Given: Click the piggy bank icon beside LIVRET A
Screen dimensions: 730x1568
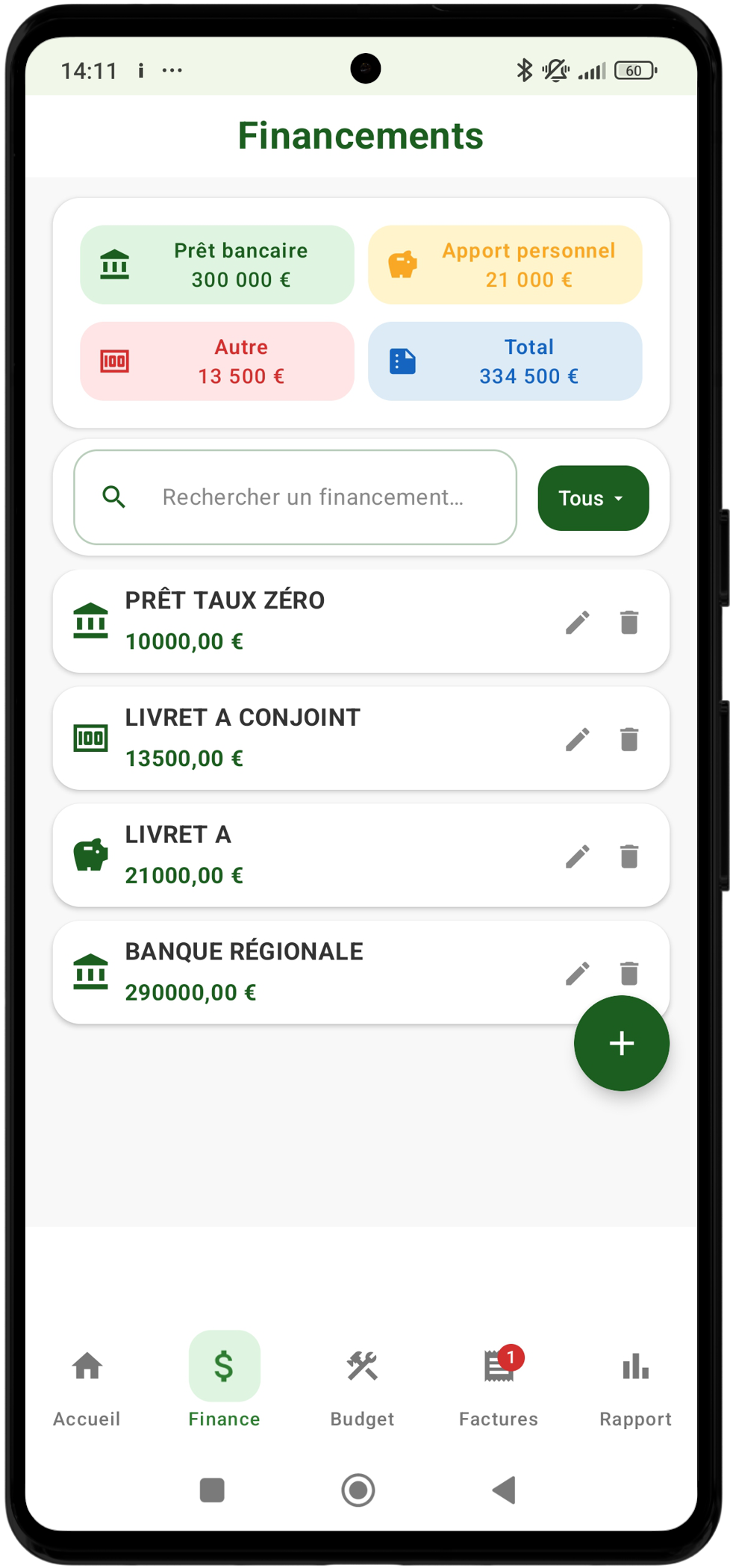Looking at the screenshot, I should click(90, 856).
